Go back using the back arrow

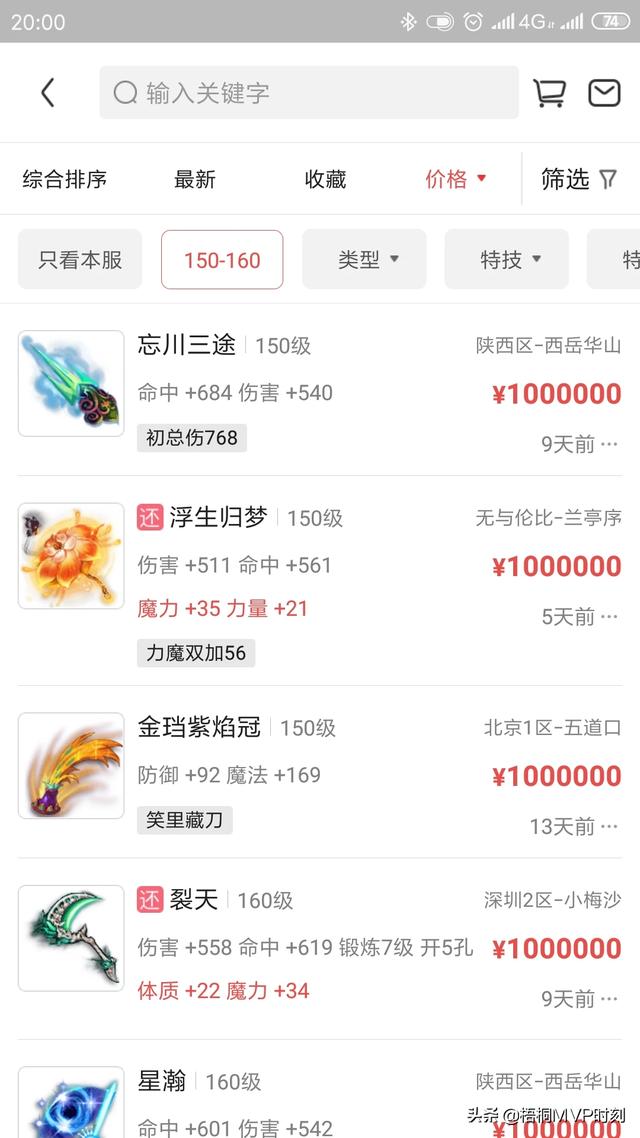[47, 93]
